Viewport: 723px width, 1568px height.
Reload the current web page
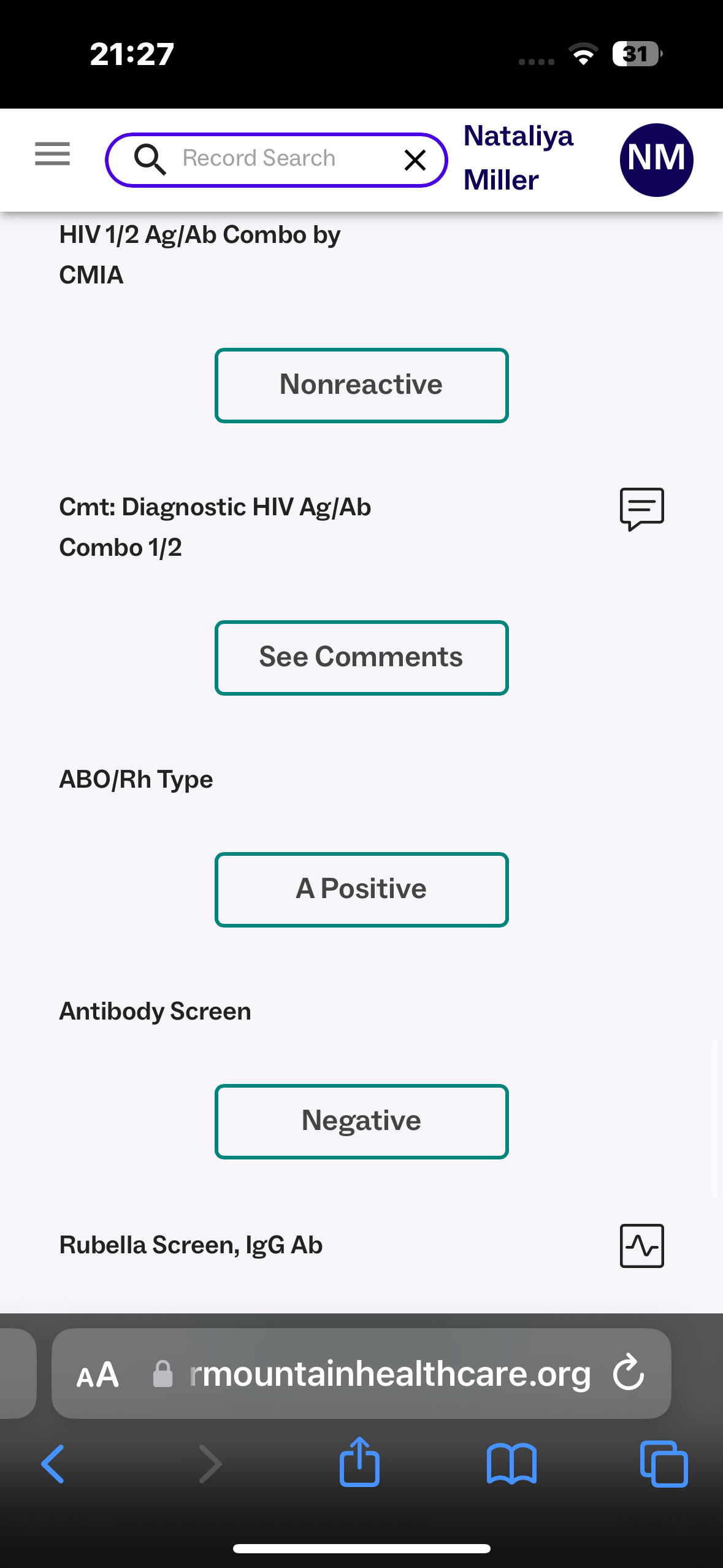click(629, 1373)
